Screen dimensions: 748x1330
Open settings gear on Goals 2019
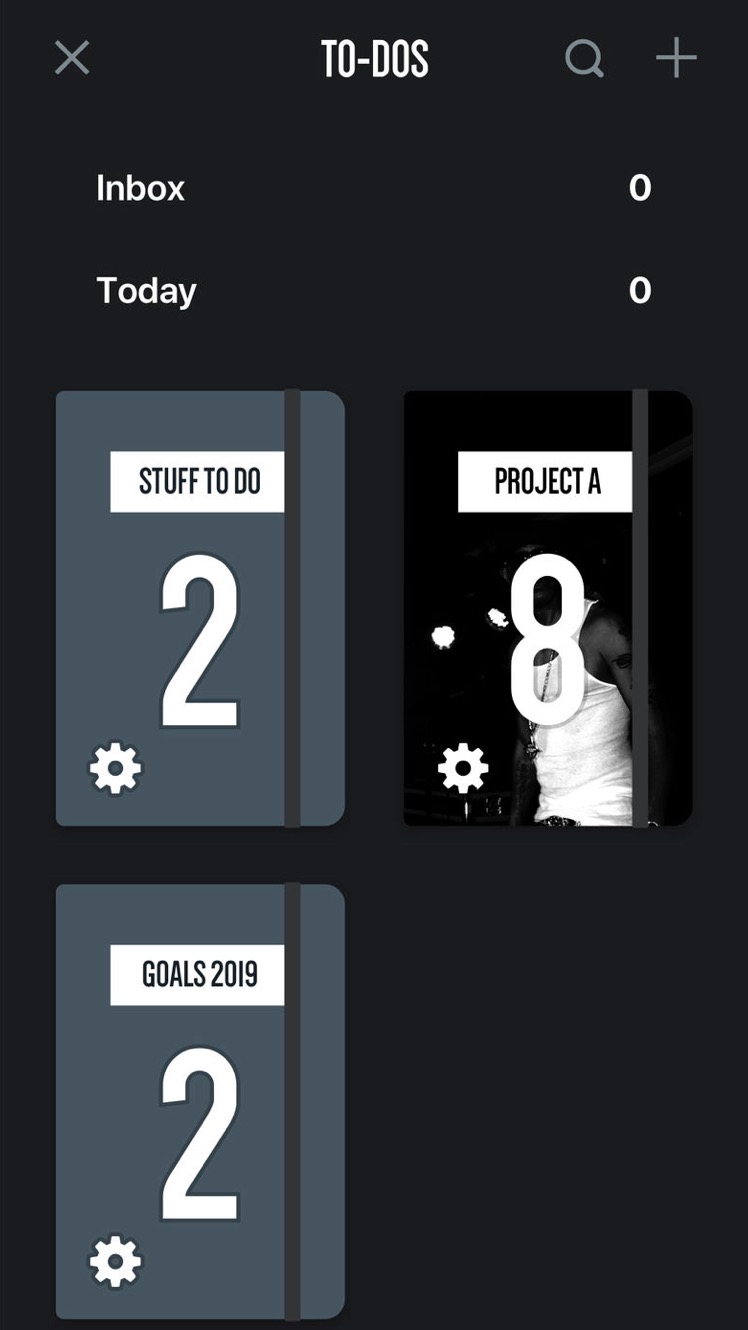point(116,1262)
